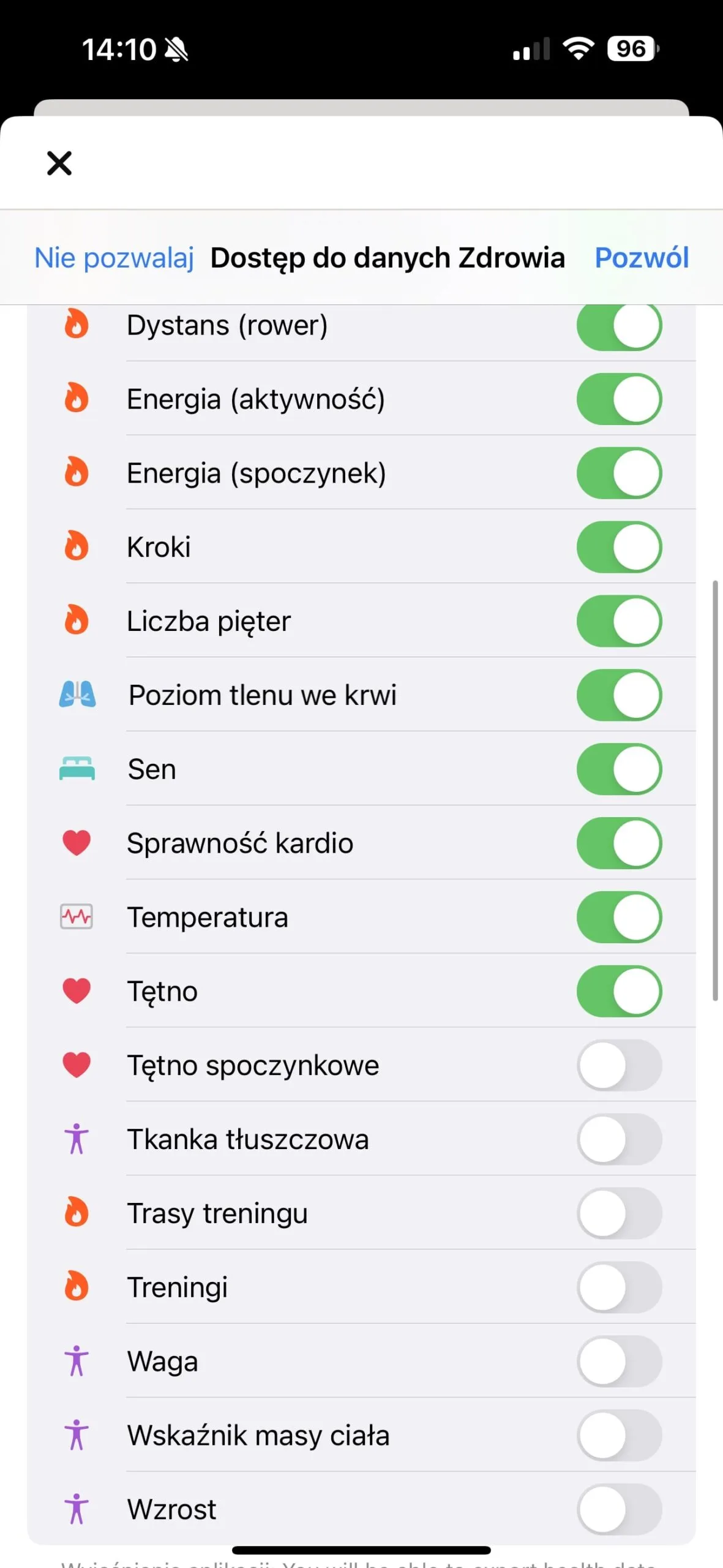Tap Pozwól to allow health access
The height and width of the screenshot is (1568, 723).
[x=642, y=258]
